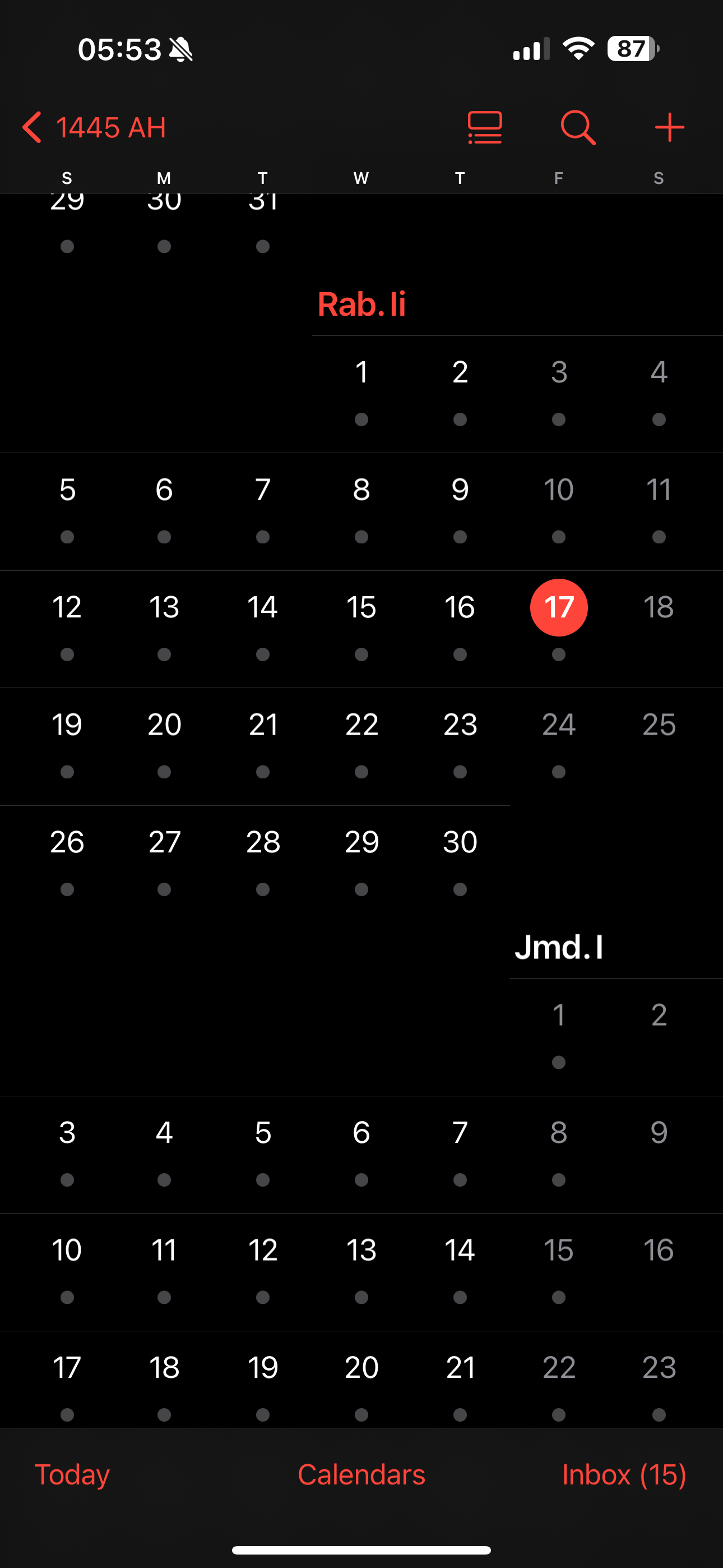Select day 1 of Rab. II
This screenshot has height=1568, width=723.
[x=361, y=372]
